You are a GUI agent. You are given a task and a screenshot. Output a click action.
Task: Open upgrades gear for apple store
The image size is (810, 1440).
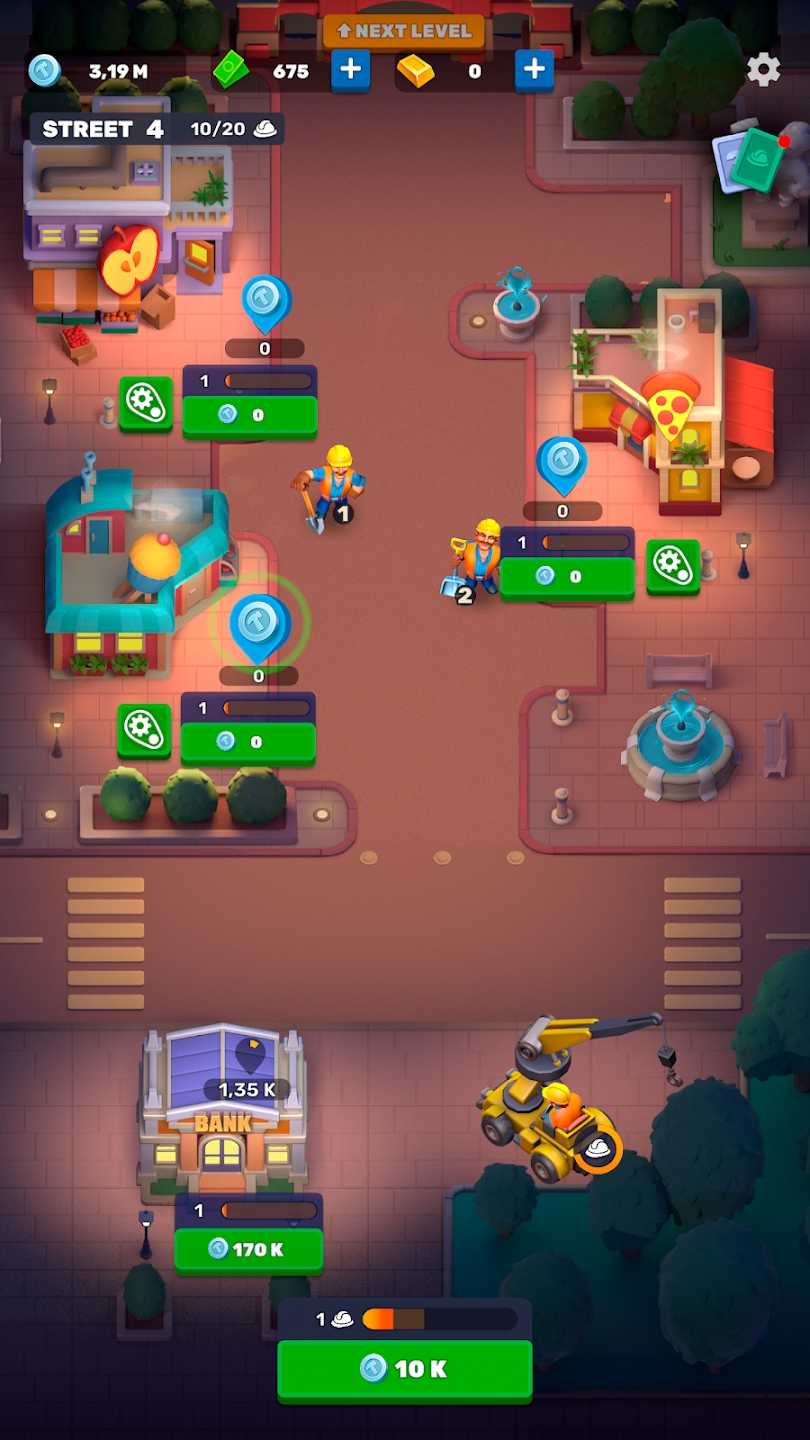click(146, 403)
